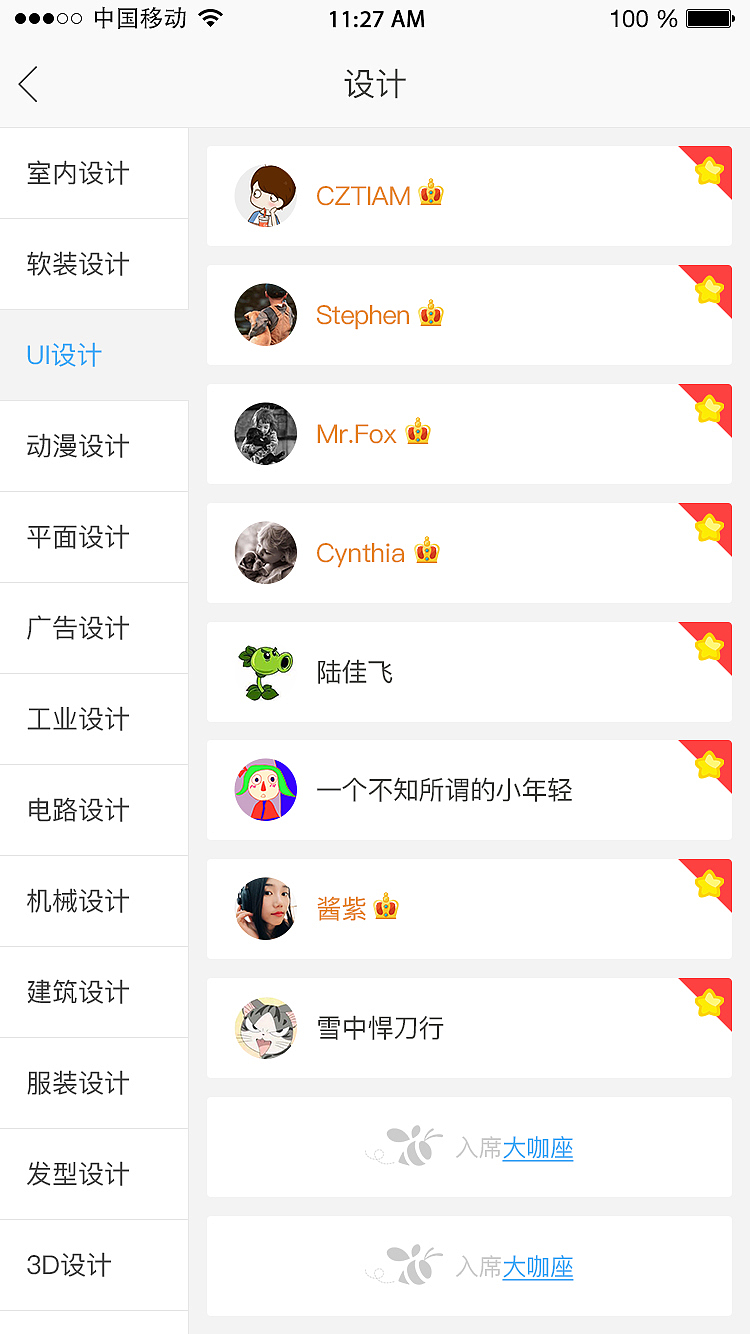Viewport: 750px width, 1334px height.
Task: Click the back arrow at top left
Action: (x=28, y=85)
